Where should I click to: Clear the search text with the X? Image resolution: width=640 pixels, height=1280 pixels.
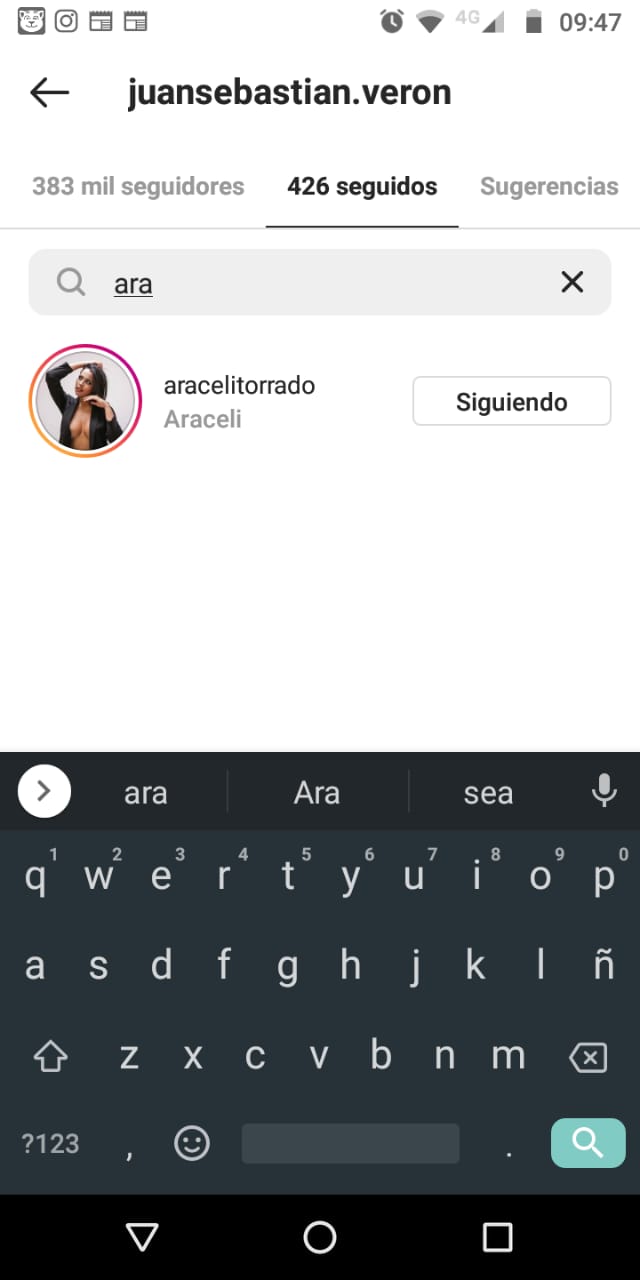point(572,283)
